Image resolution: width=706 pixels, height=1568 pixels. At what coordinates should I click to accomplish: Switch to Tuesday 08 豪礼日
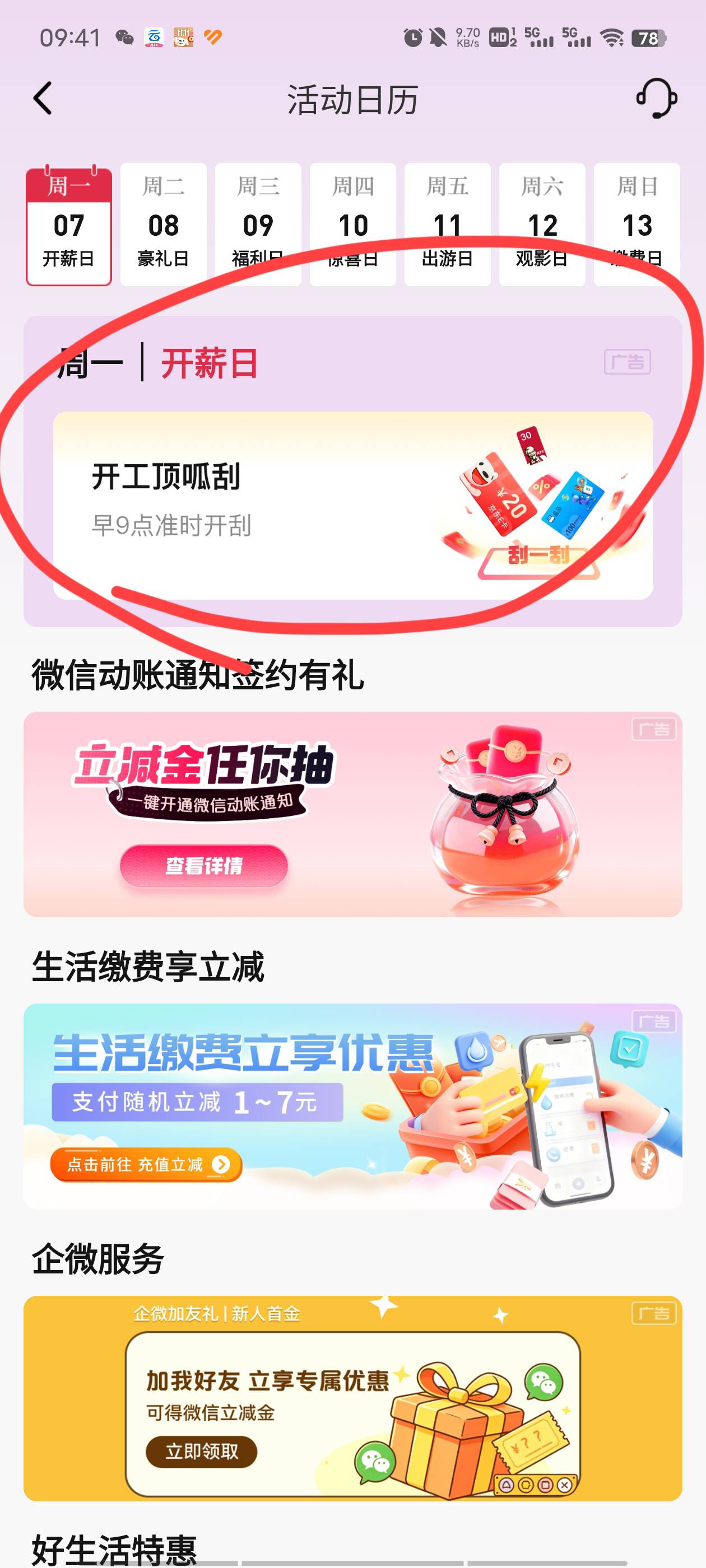pyautogui.click(x=163, y=225)
